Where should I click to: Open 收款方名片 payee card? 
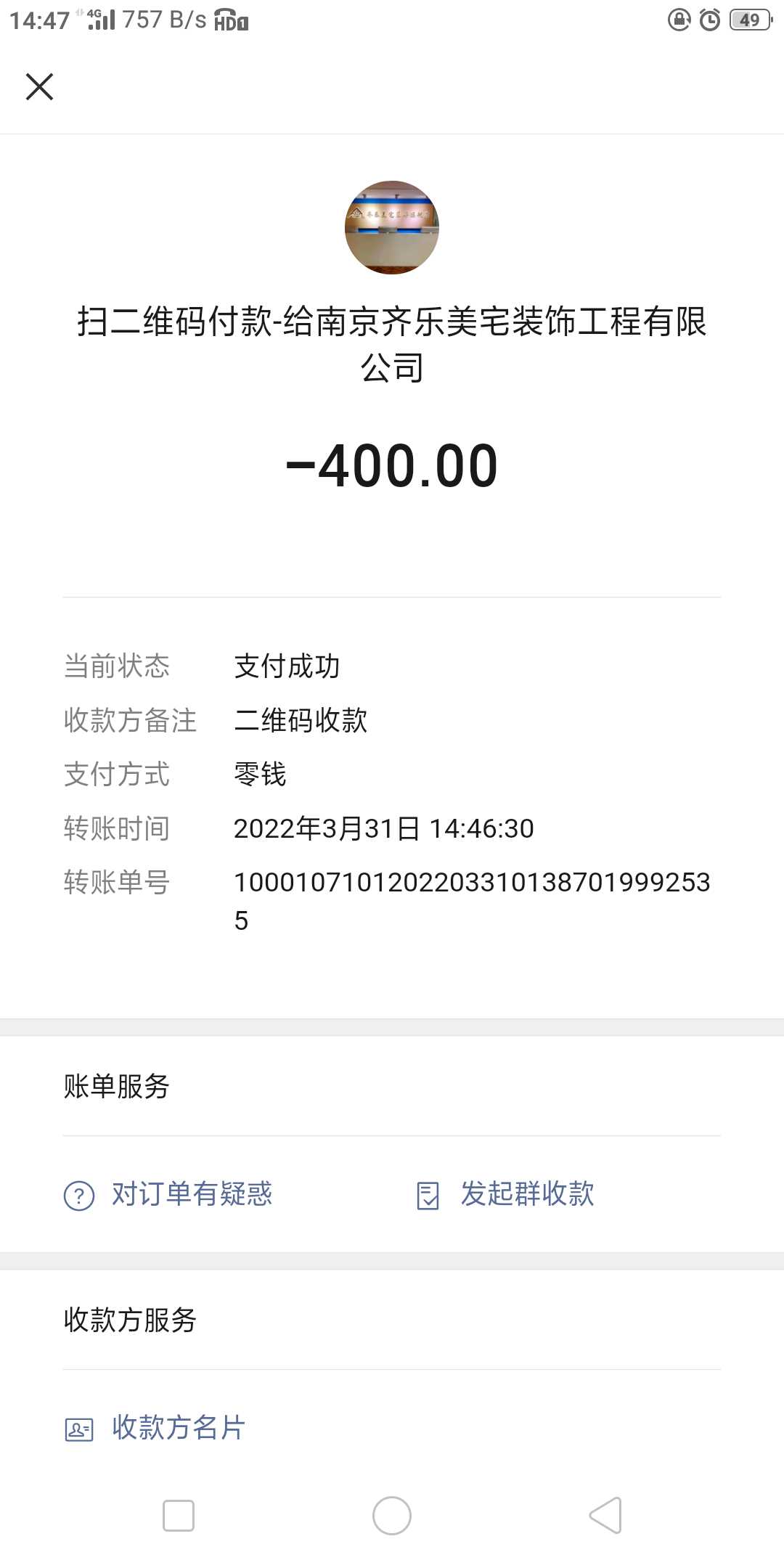point(155,1428)
